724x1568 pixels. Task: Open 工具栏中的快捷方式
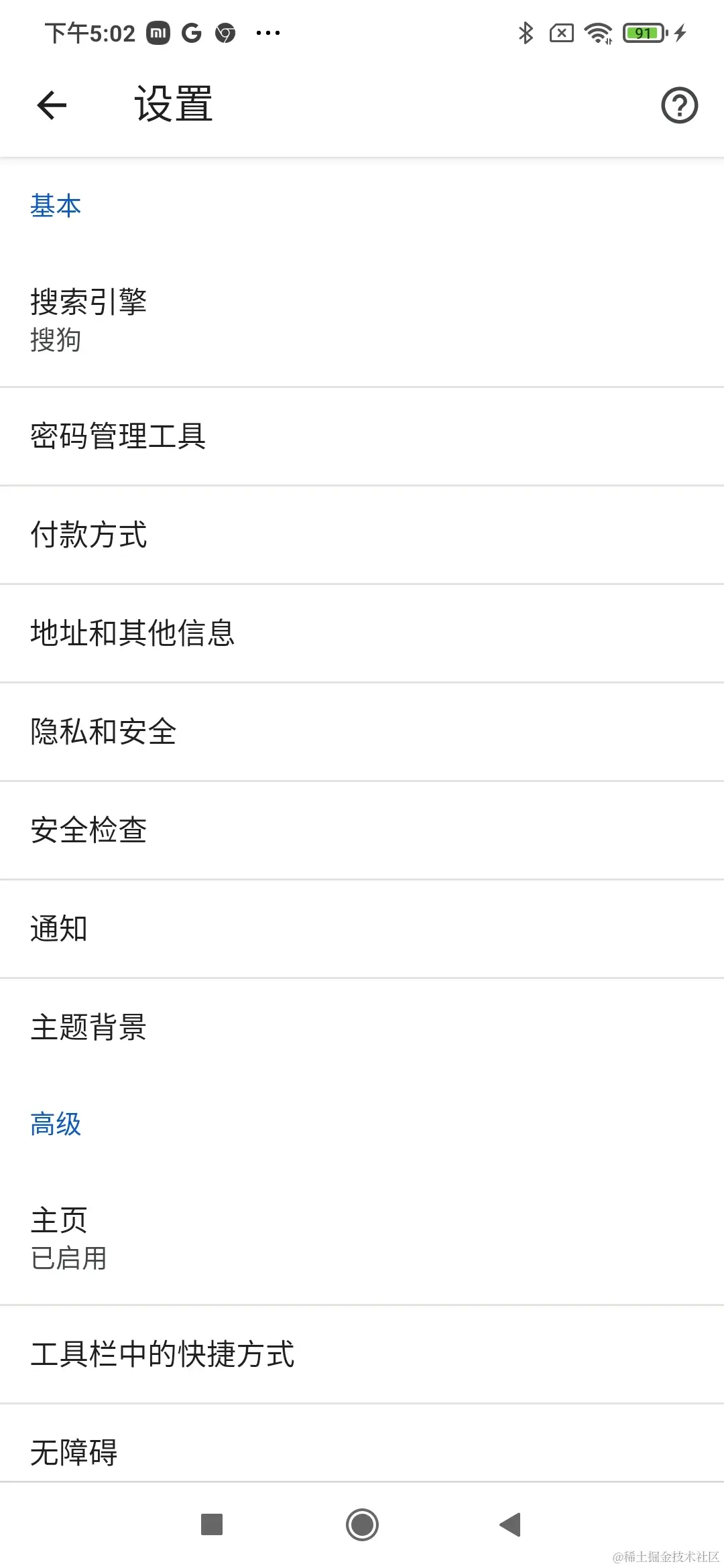[x=362, y=1354]
